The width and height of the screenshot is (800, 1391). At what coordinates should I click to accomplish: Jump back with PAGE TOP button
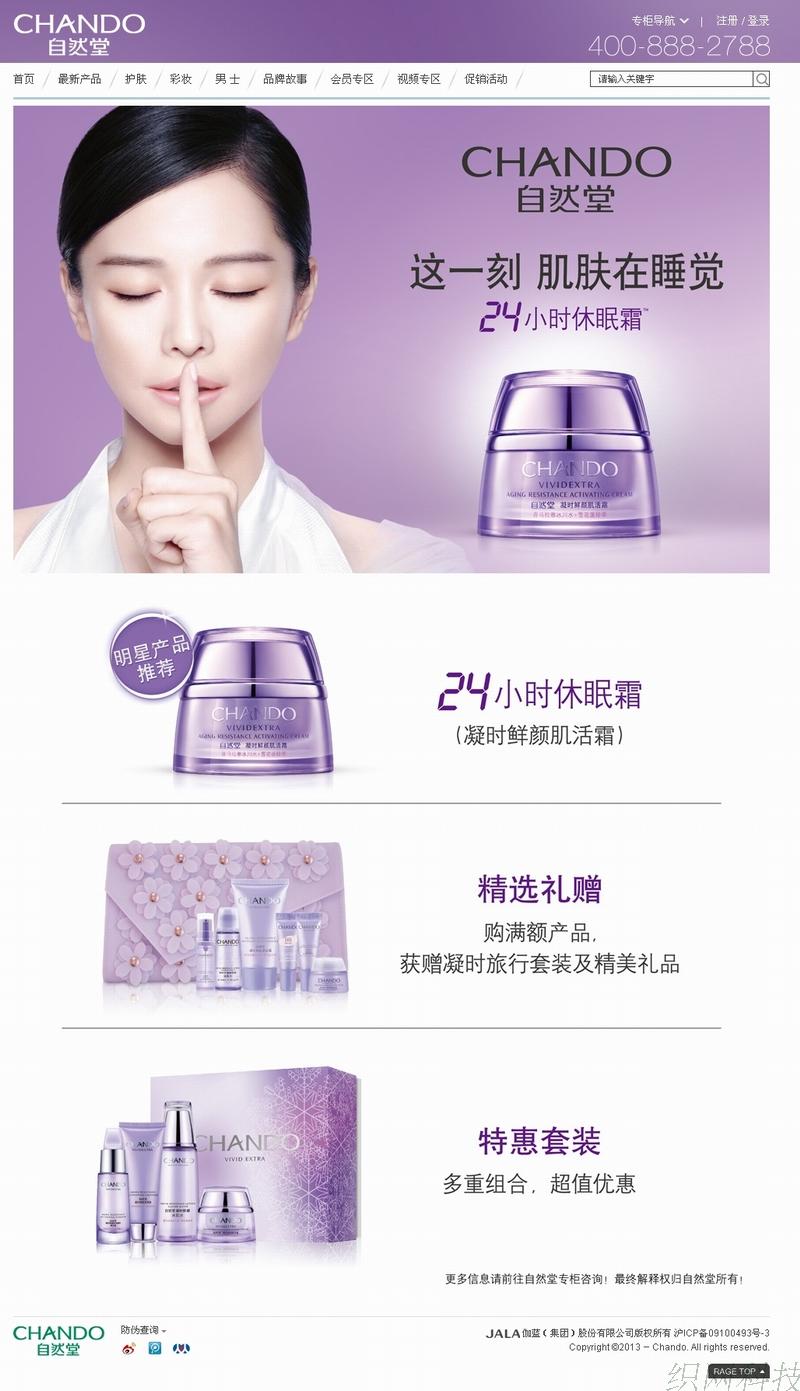click(x=739, y=1371)
